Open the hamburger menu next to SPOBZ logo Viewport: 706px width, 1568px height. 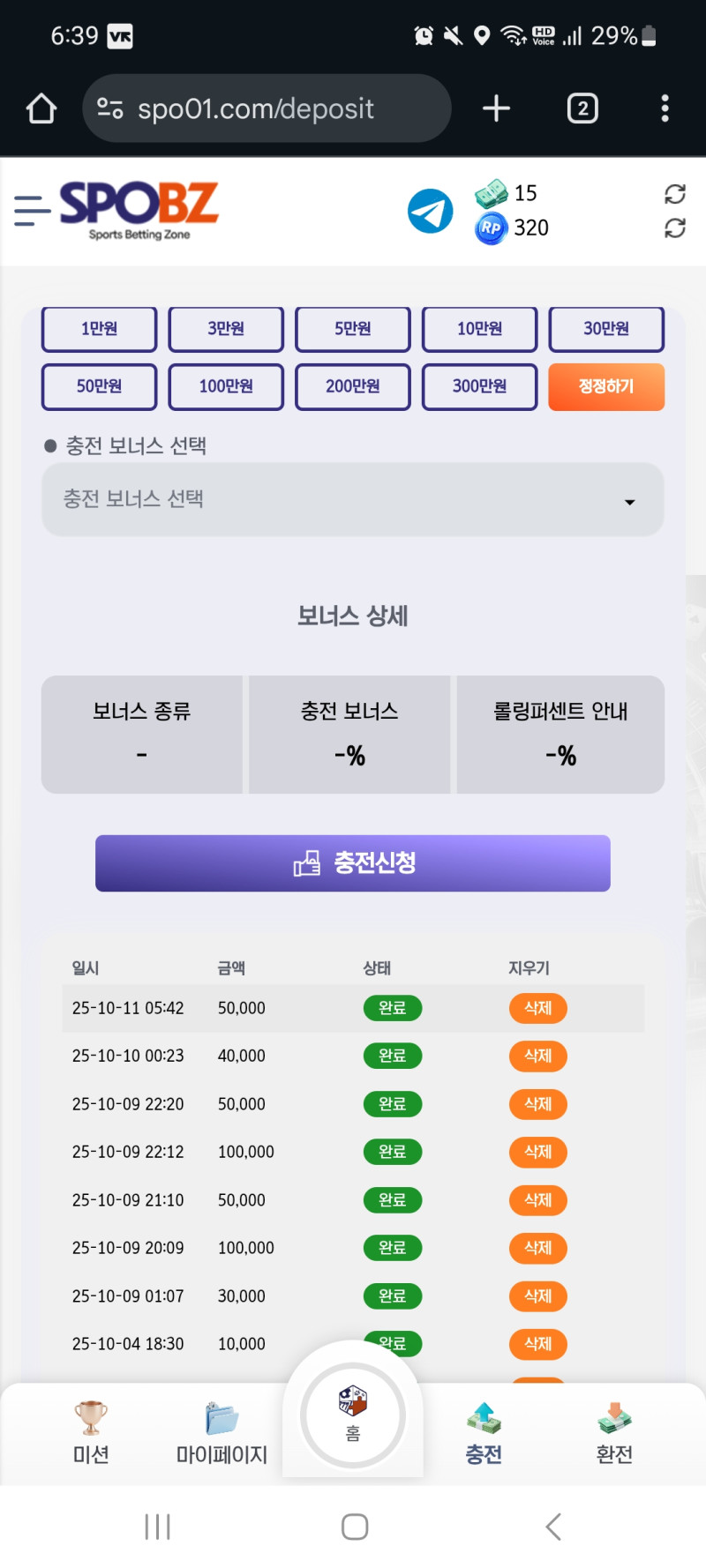coord(32,211)
